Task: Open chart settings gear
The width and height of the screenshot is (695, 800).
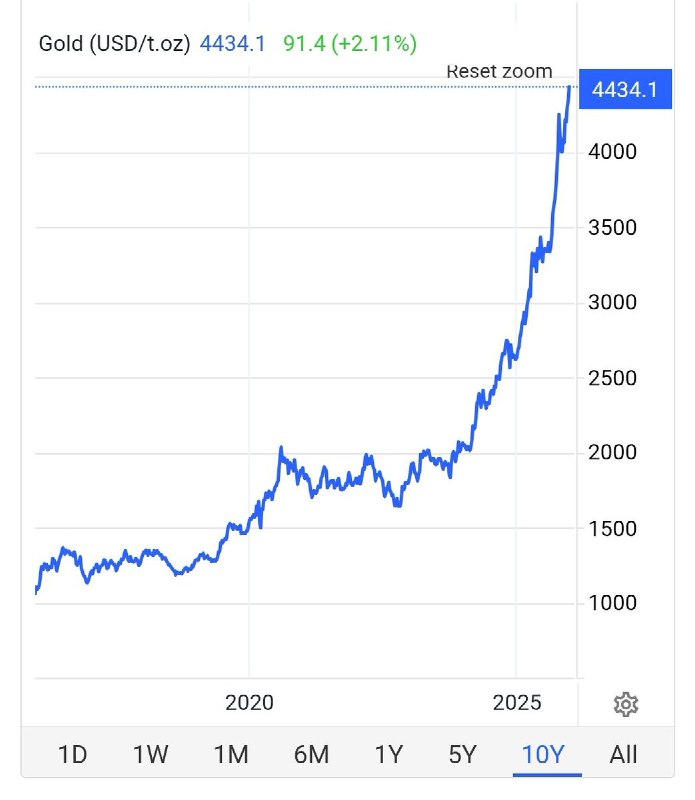Action: pyautogui.click(x=626, y=704)
